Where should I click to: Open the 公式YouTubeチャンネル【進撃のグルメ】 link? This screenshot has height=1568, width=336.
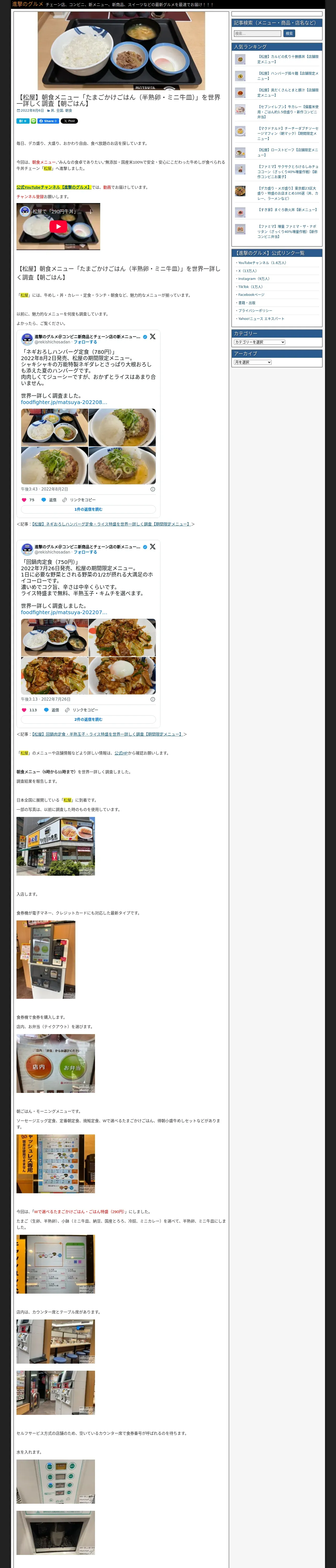(53, 187)
